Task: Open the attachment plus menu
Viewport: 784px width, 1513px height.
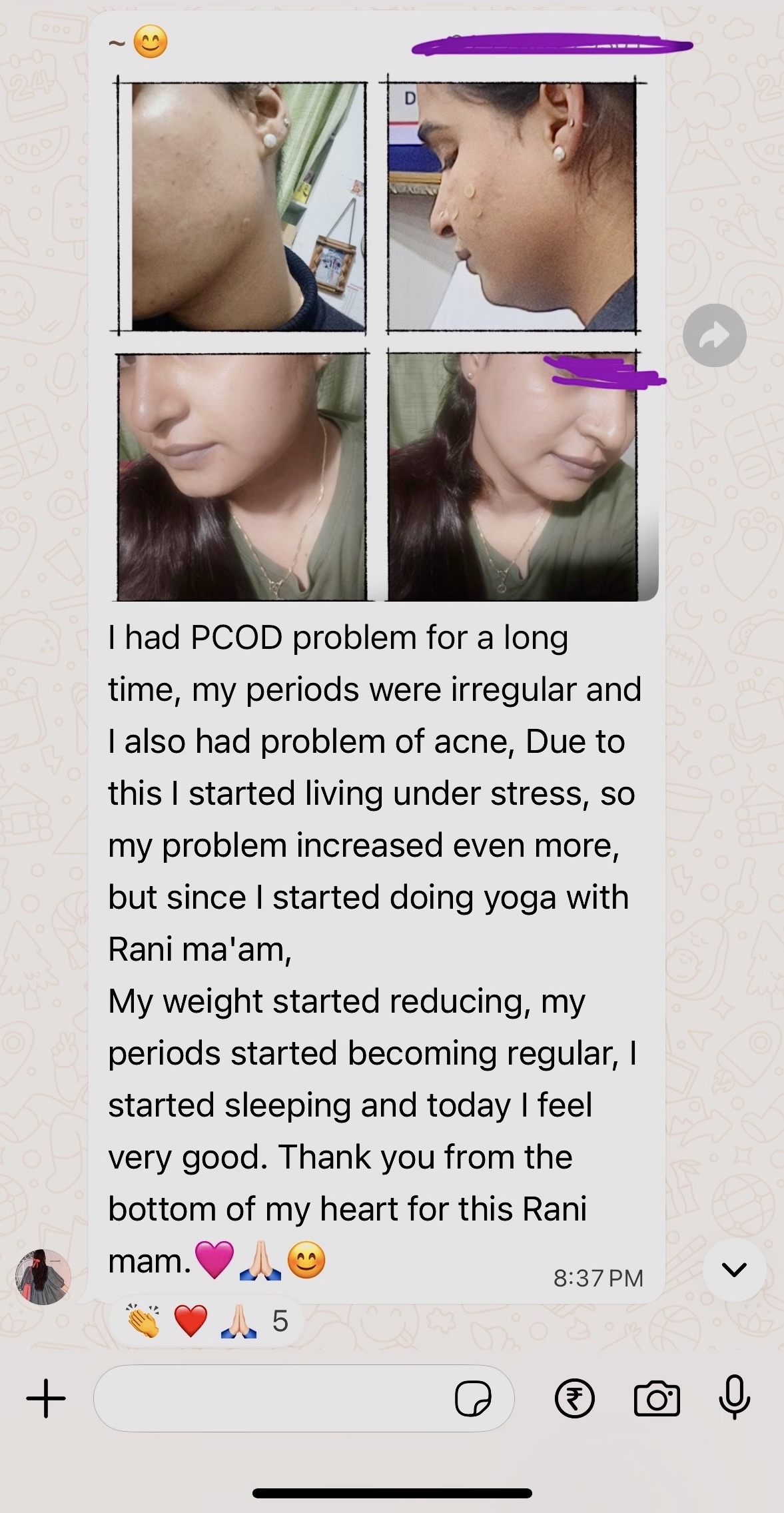Action: point(46,1398)
